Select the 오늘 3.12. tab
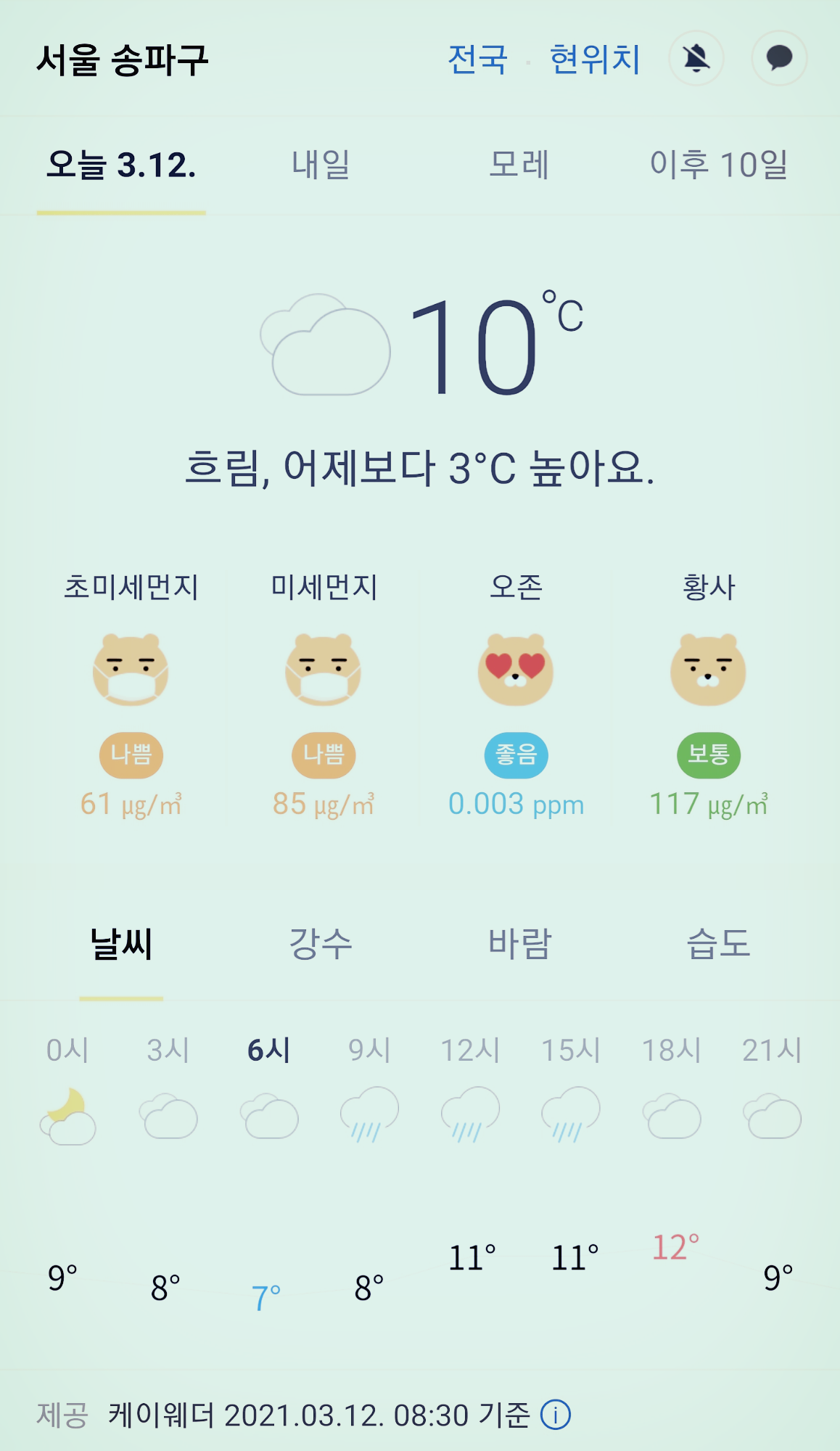The height and width of the screenshot is (1451, 840). [121, 165]
